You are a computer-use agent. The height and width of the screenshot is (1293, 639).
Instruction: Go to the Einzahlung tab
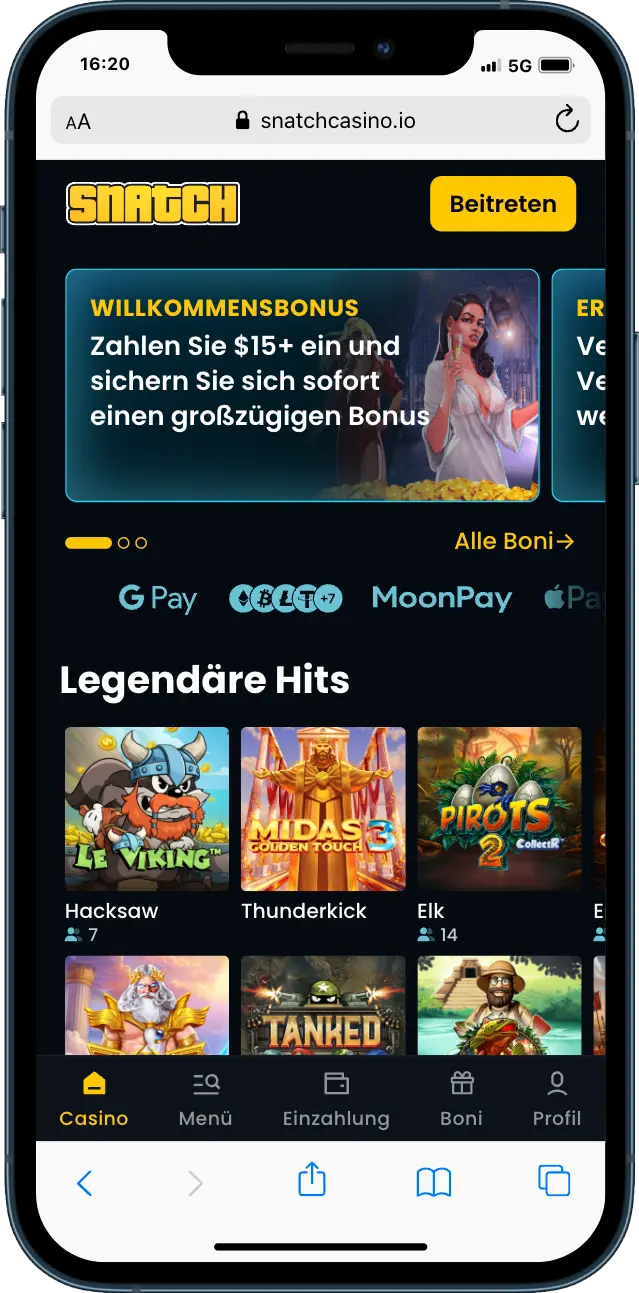coord(336,1098)
